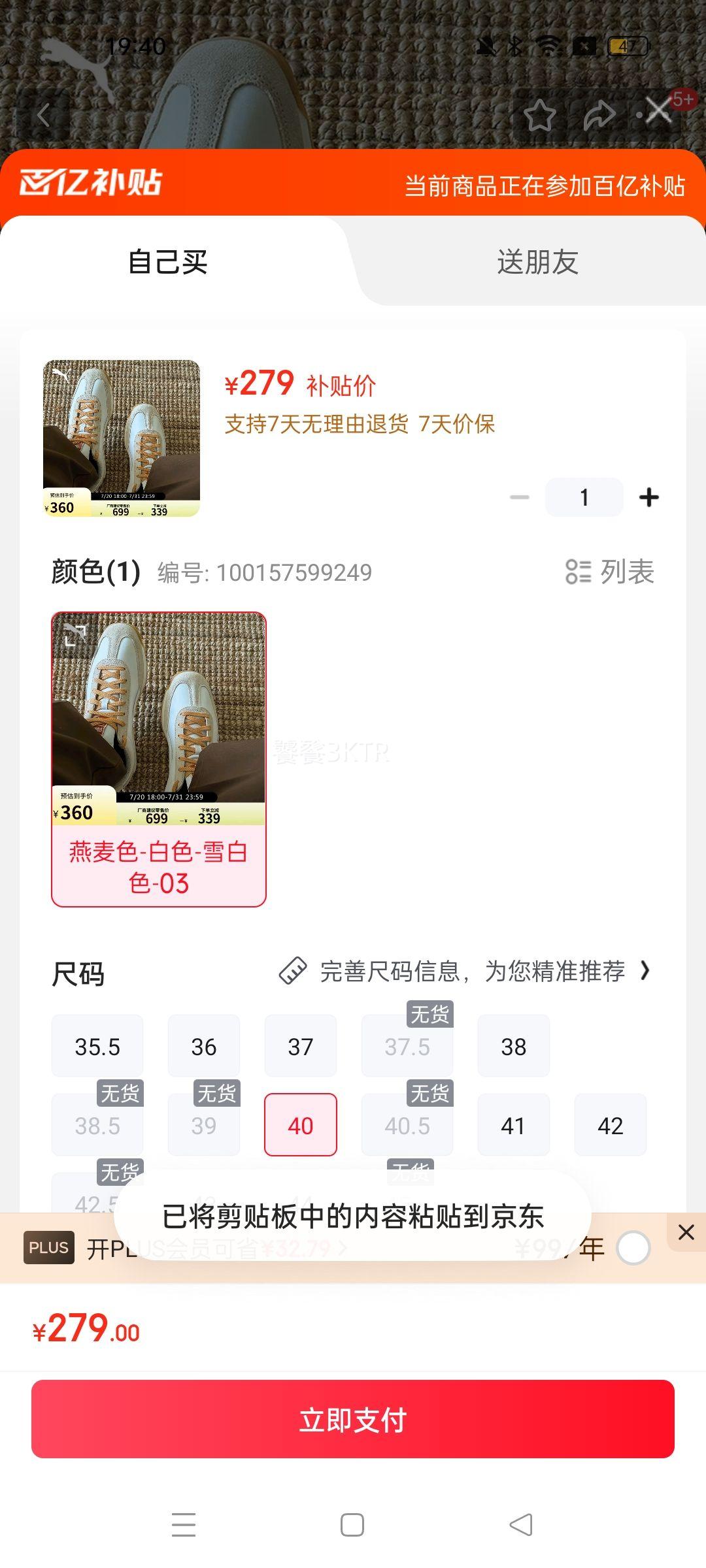The height and width of the screenshot is (1568, 706).
Task: Switch color view to 列表
Action: pyautogui.click(x=609, y=572)
